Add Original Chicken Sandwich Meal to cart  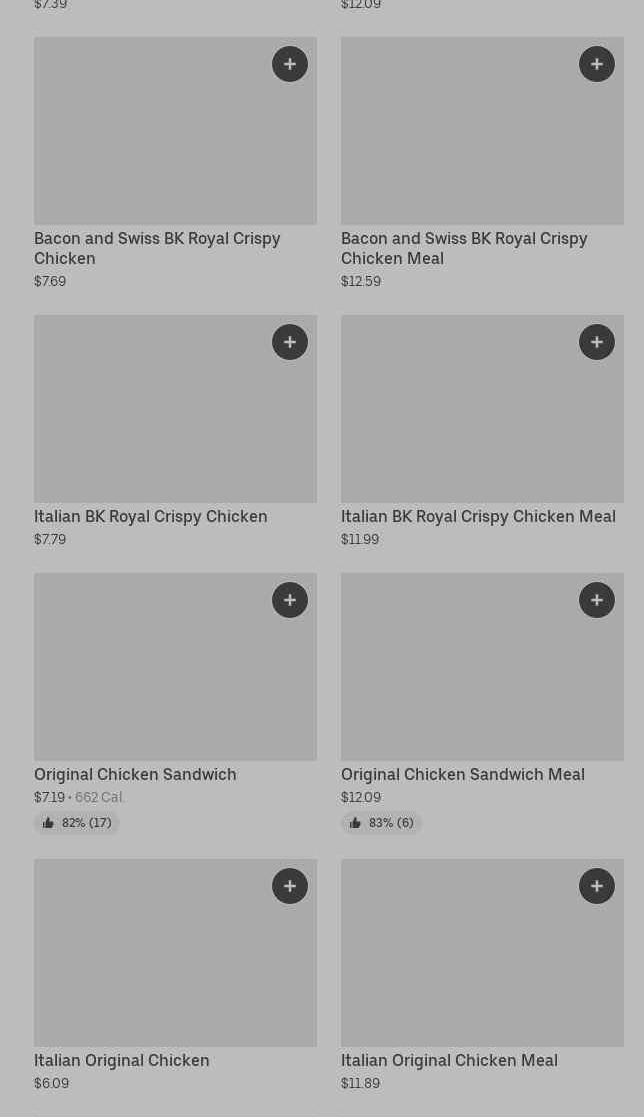click(597, 600)
